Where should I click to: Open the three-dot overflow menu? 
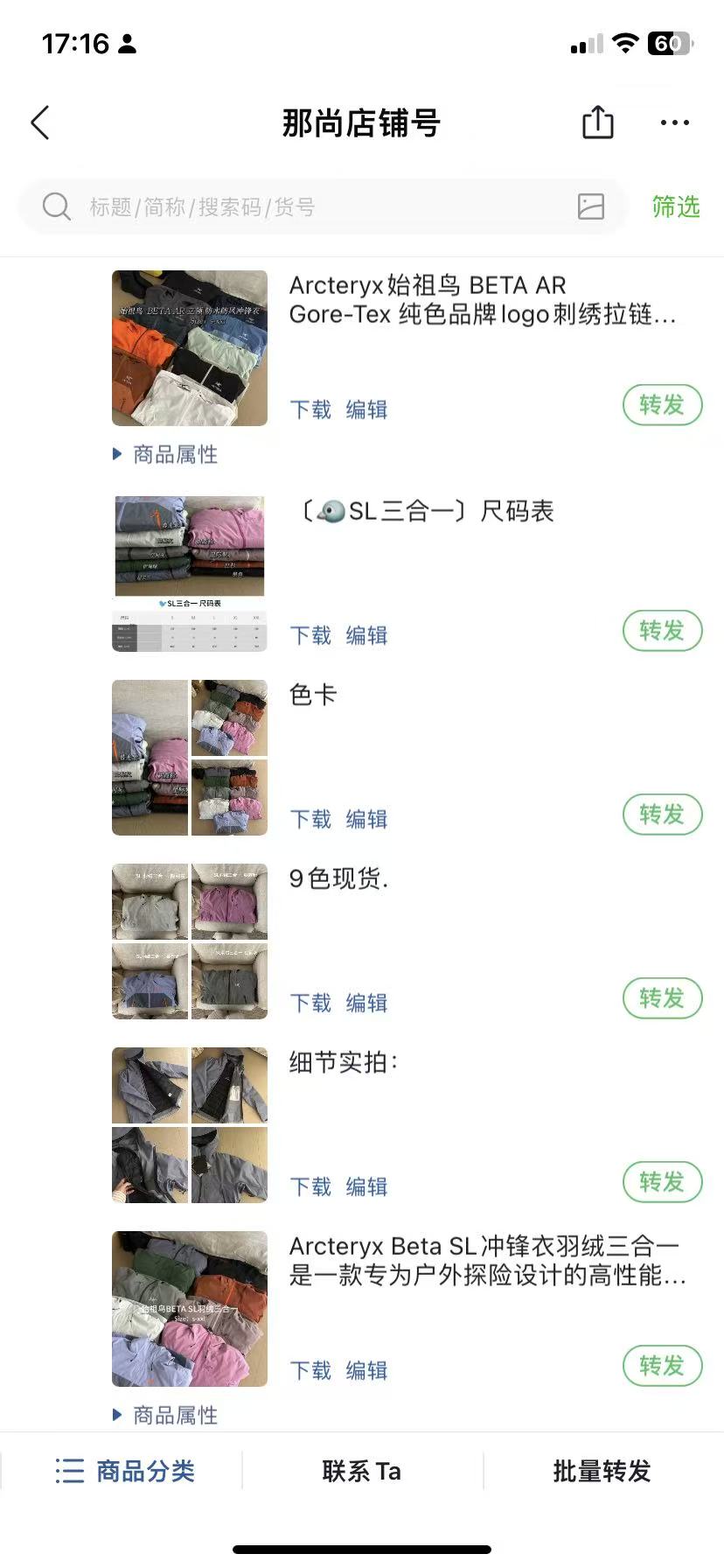[674, 123]
